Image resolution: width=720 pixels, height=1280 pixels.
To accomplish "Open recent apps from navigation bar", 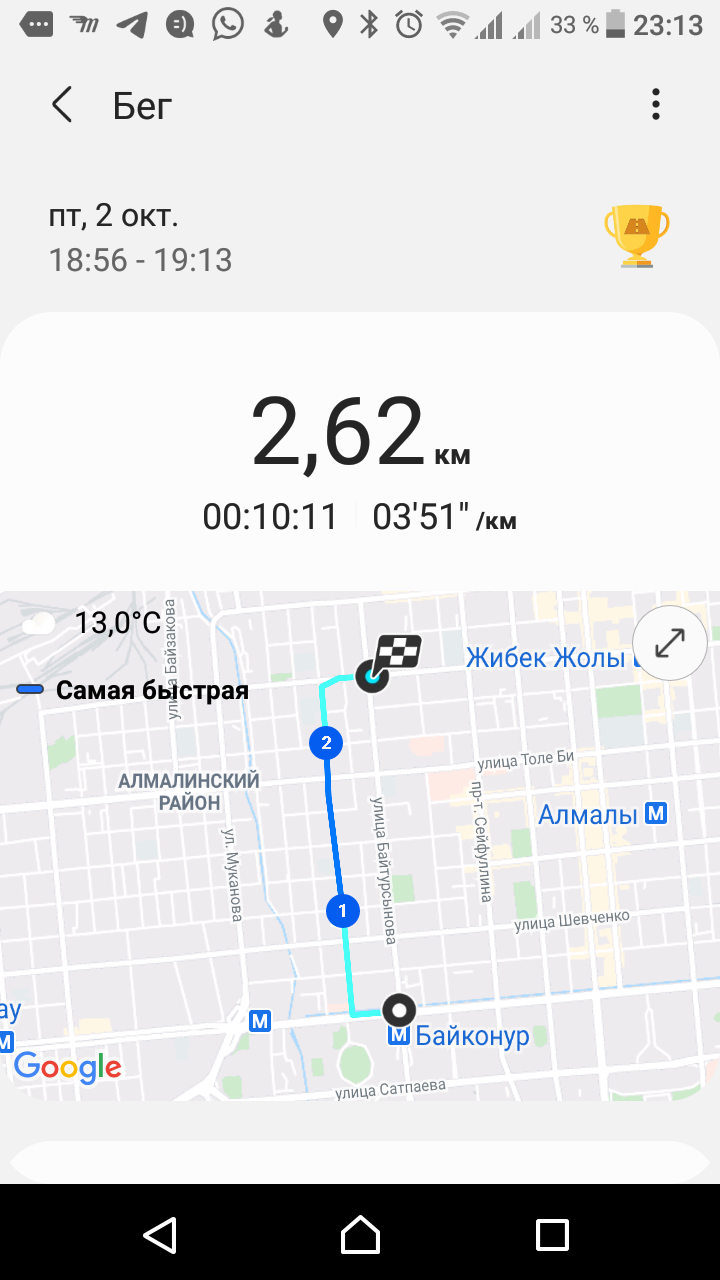I will (552, 1234).
